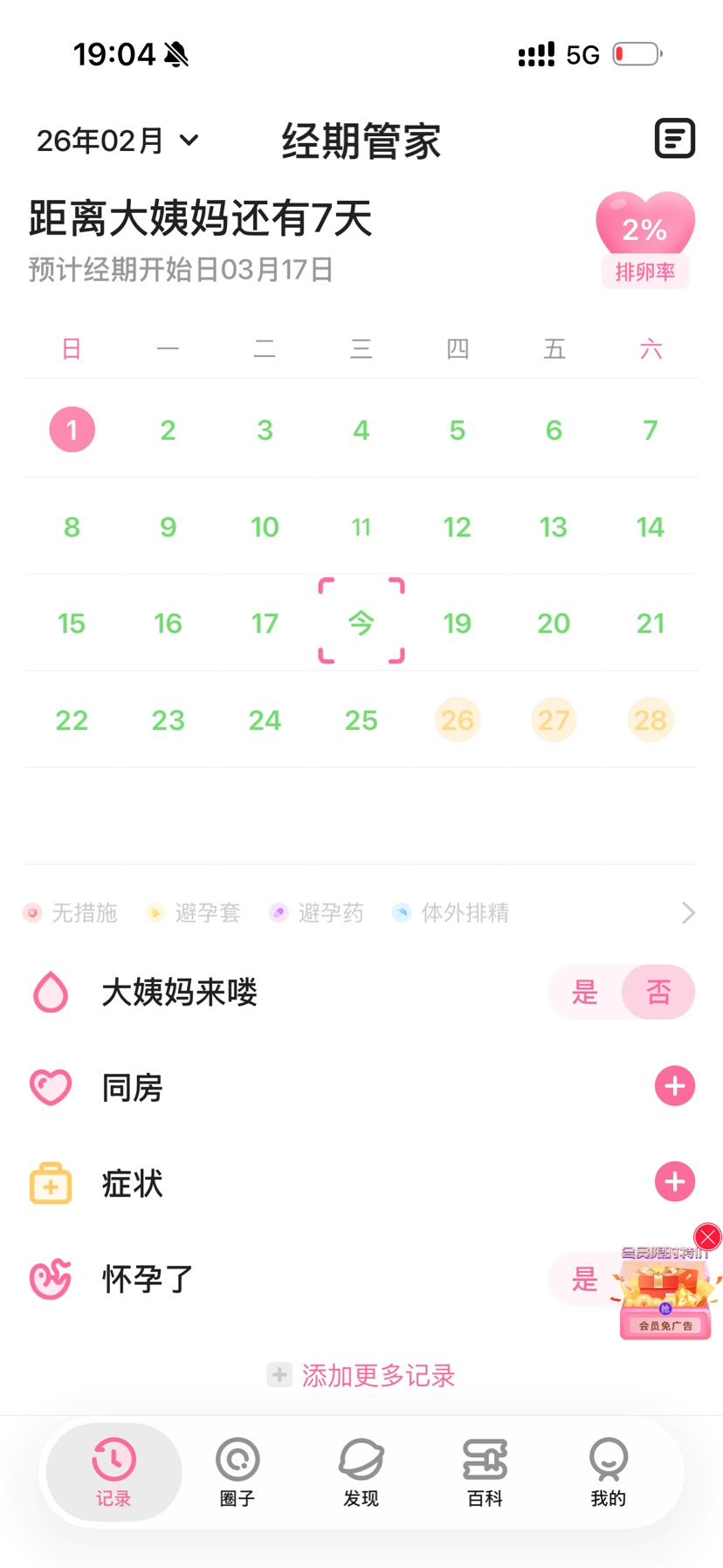
Task: Expand the contraception legend chevron
Action: click(688, 913)
